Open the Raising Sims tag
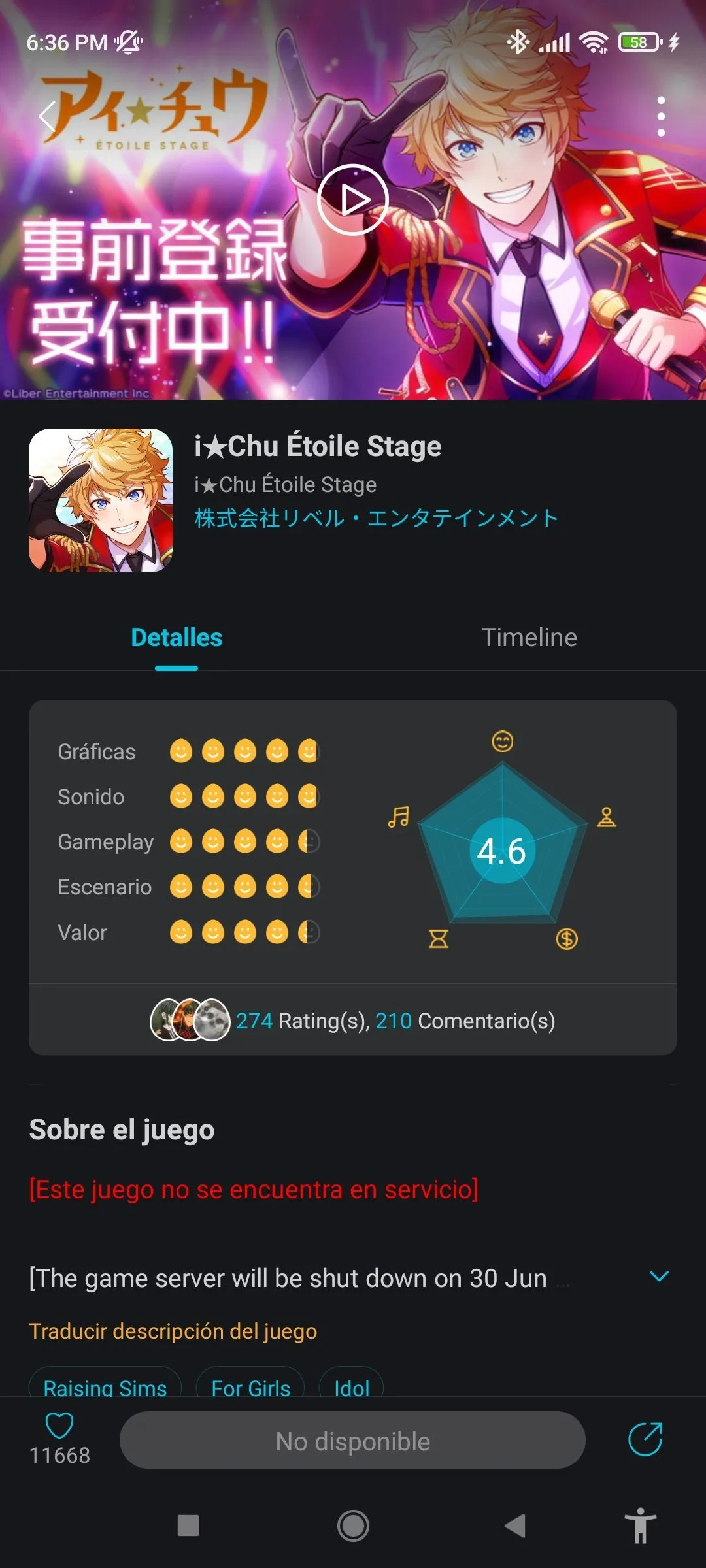This screenshot has height=1568, width=706. point(105,1385)
